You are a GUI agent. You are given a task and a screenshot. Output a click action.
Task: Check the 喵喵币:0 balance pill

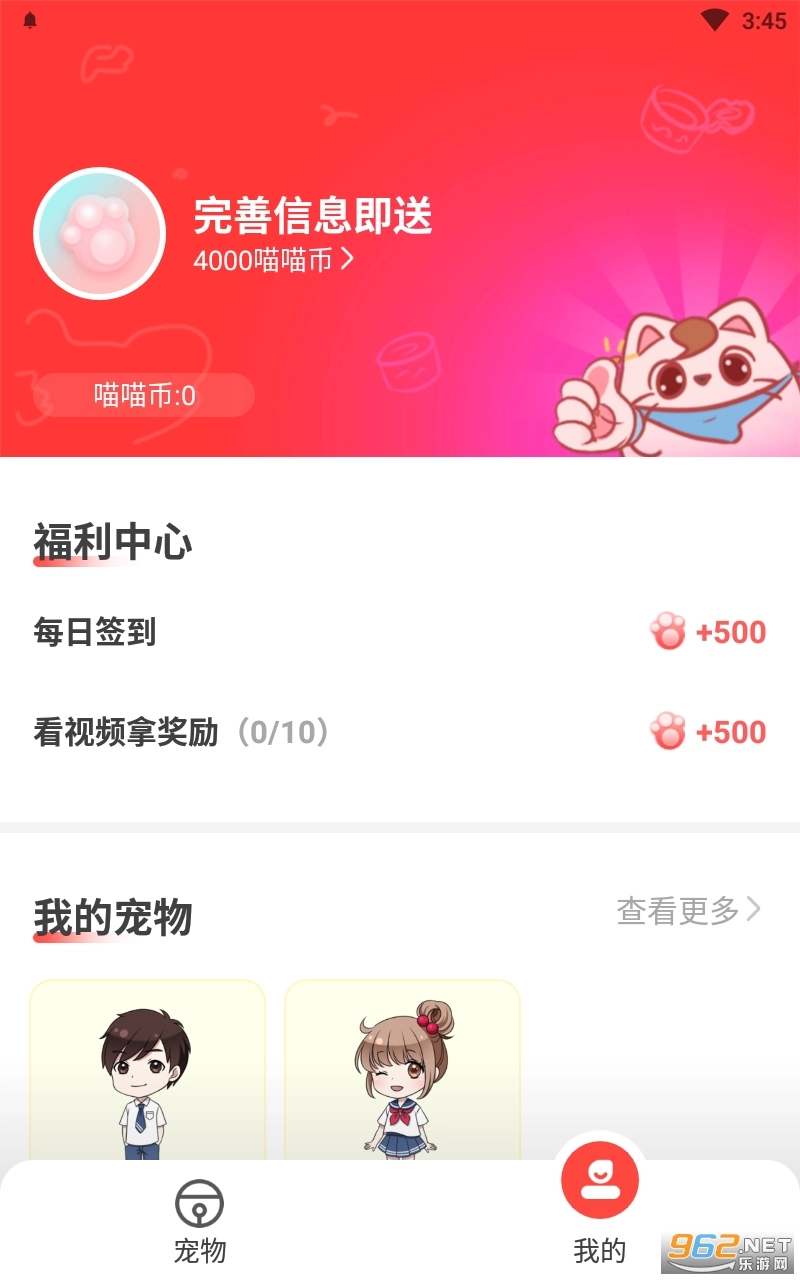coord(145,394)
